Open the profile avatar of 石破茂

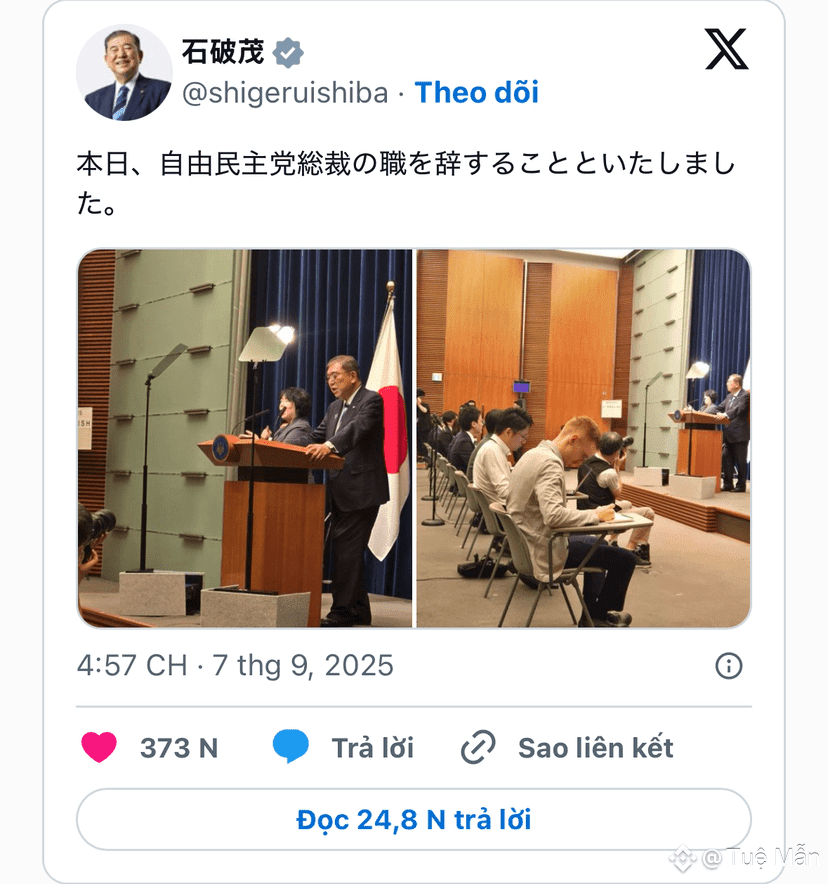(124, 72)
